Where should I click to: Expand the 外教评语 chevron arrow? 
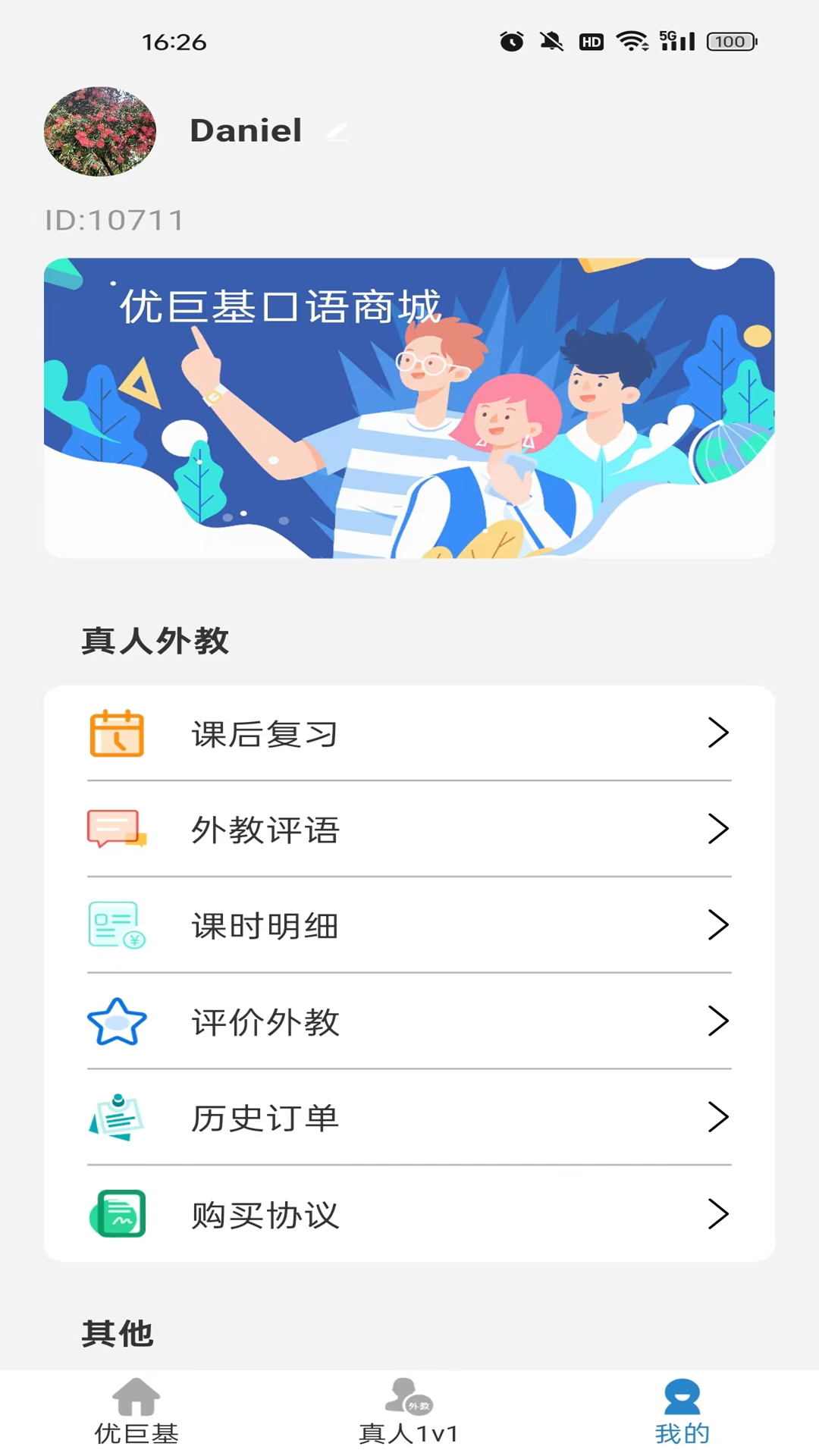click(717, 829)
